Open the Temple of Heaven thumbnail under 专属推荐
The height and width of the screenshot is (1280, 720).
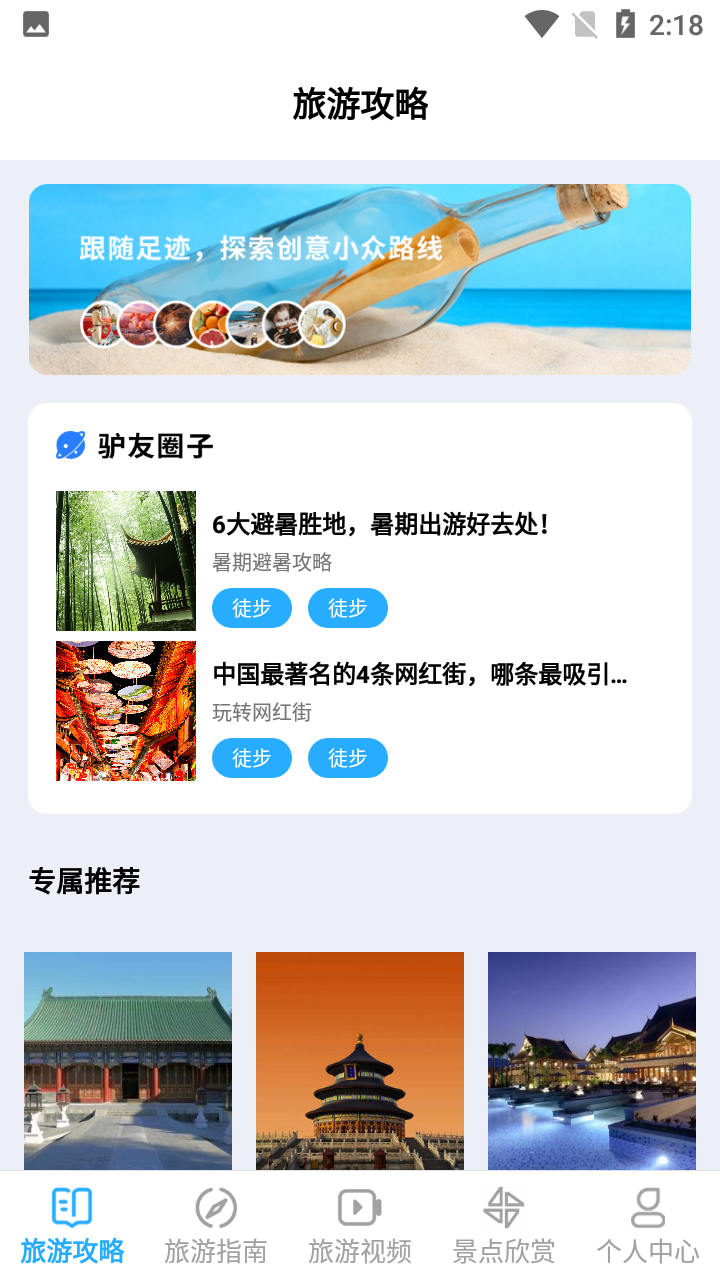coord(359,1060)
